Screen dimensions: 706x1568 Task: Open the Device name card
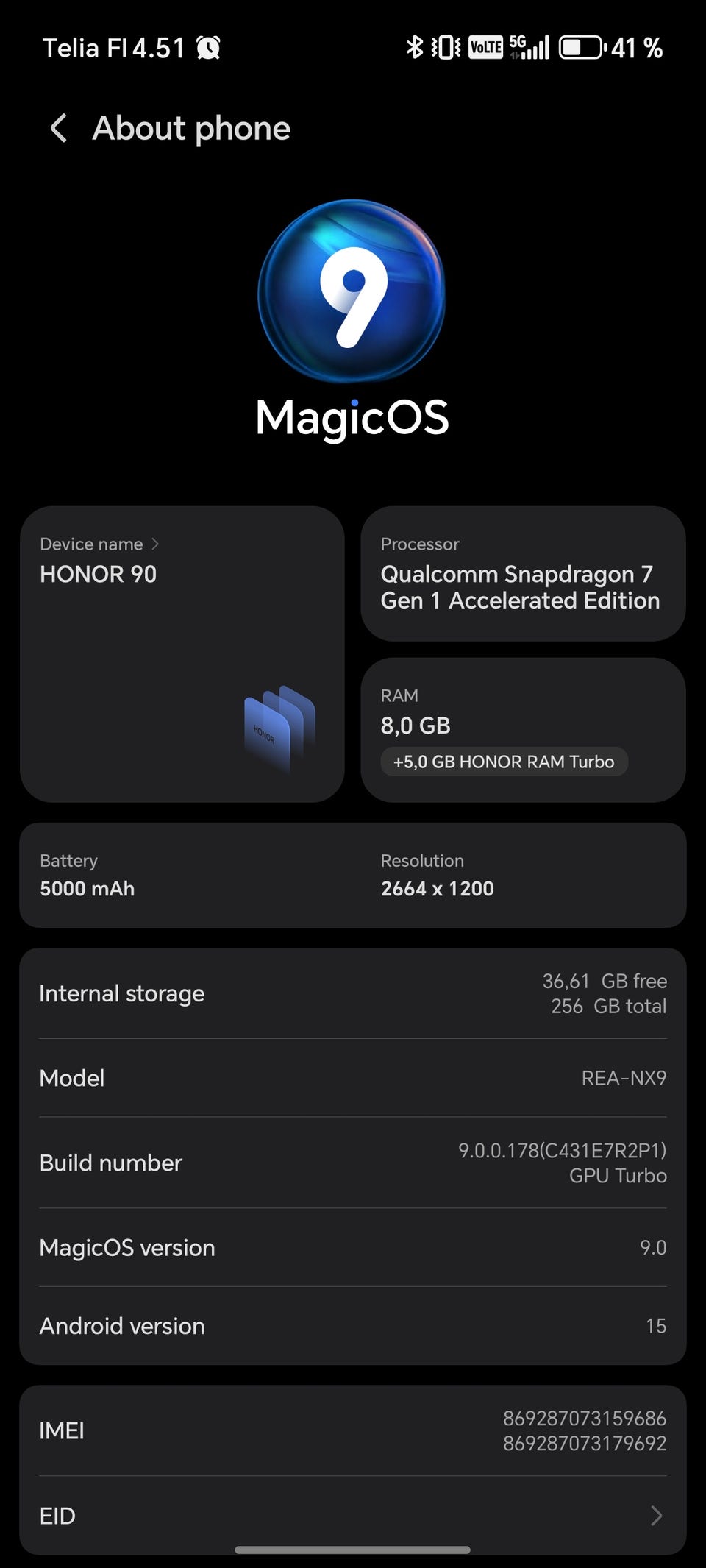point(182,653)
